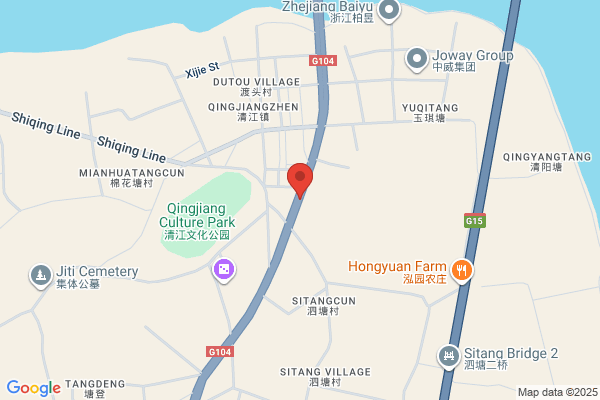The width and height of the screenshot is (600, 400).
Task: Tap the red location pin on G104
Action: click(x=300, y=180)
